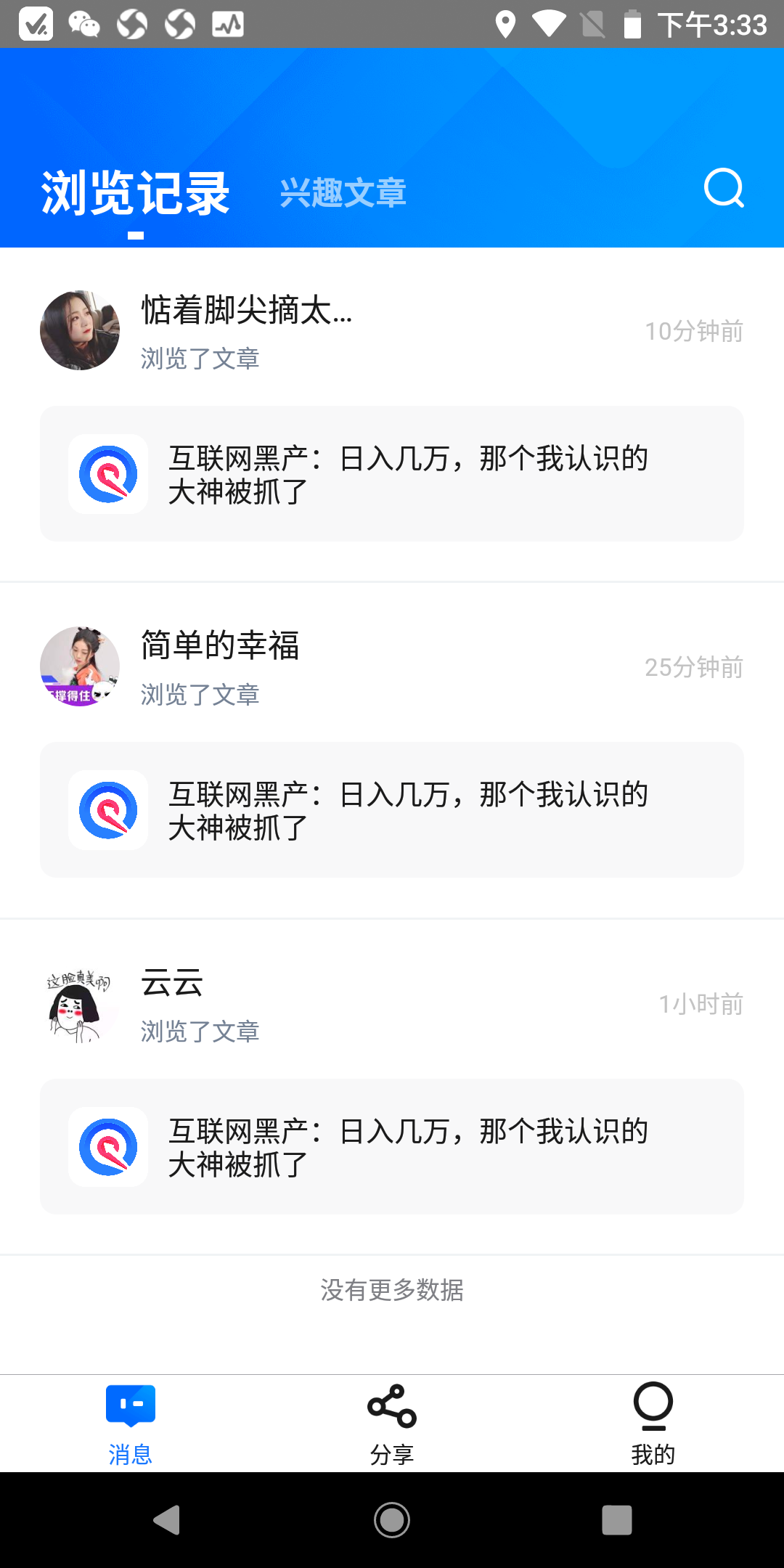Tap the WeChat icon in the status bar
The width and height of the screenshot is (784, 1568).
pyautogui.click(x=83, y=24)
